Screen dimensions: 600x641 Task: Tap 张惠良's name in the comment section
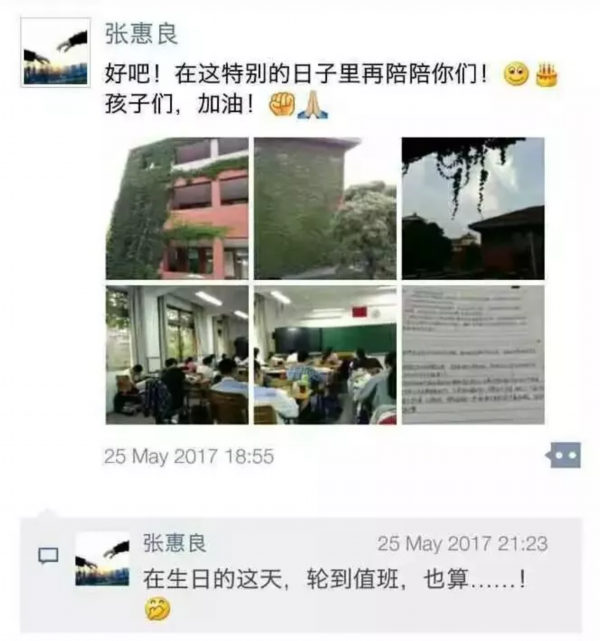coord(175,544)
